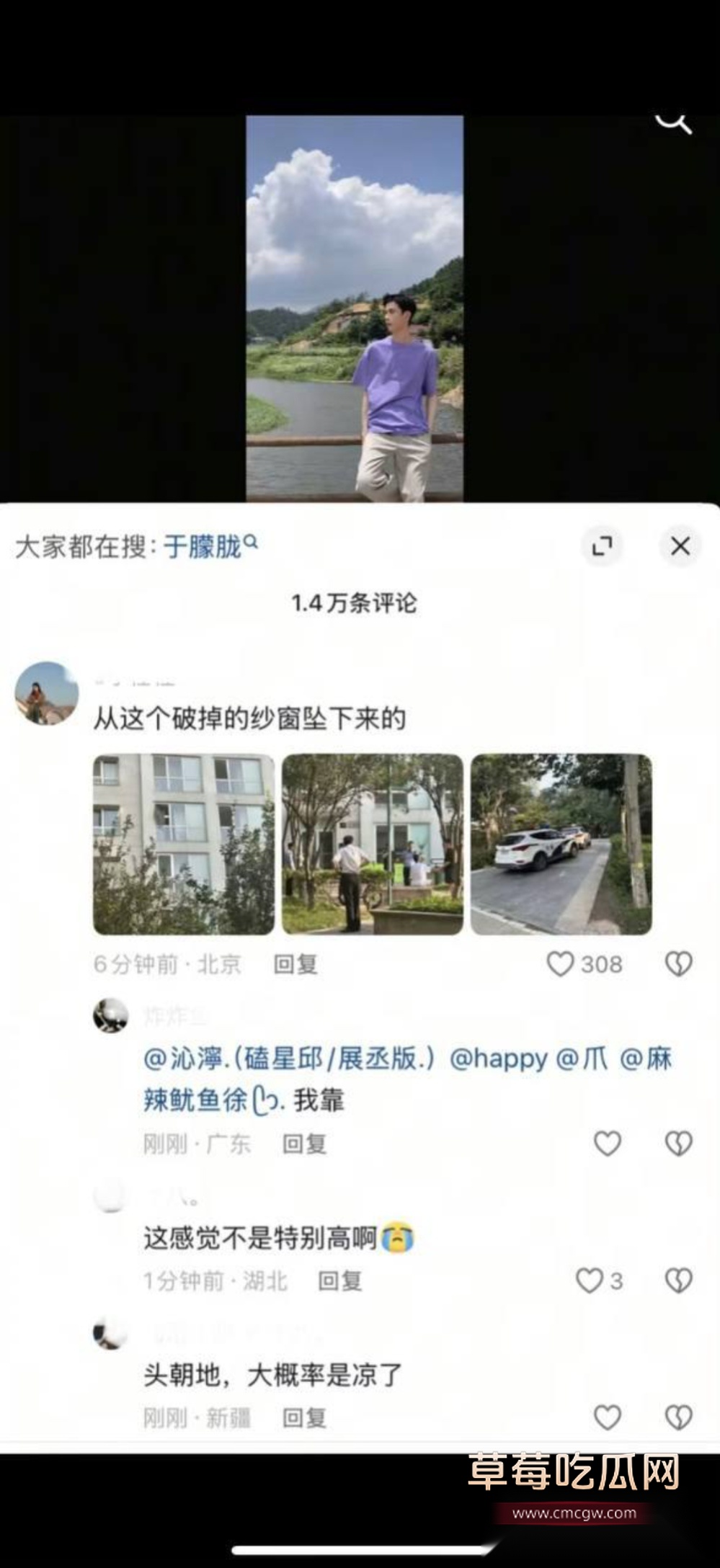Open the comment image with the police car
Viewport: 720px width, 1568px height.
tap(561, 844)
